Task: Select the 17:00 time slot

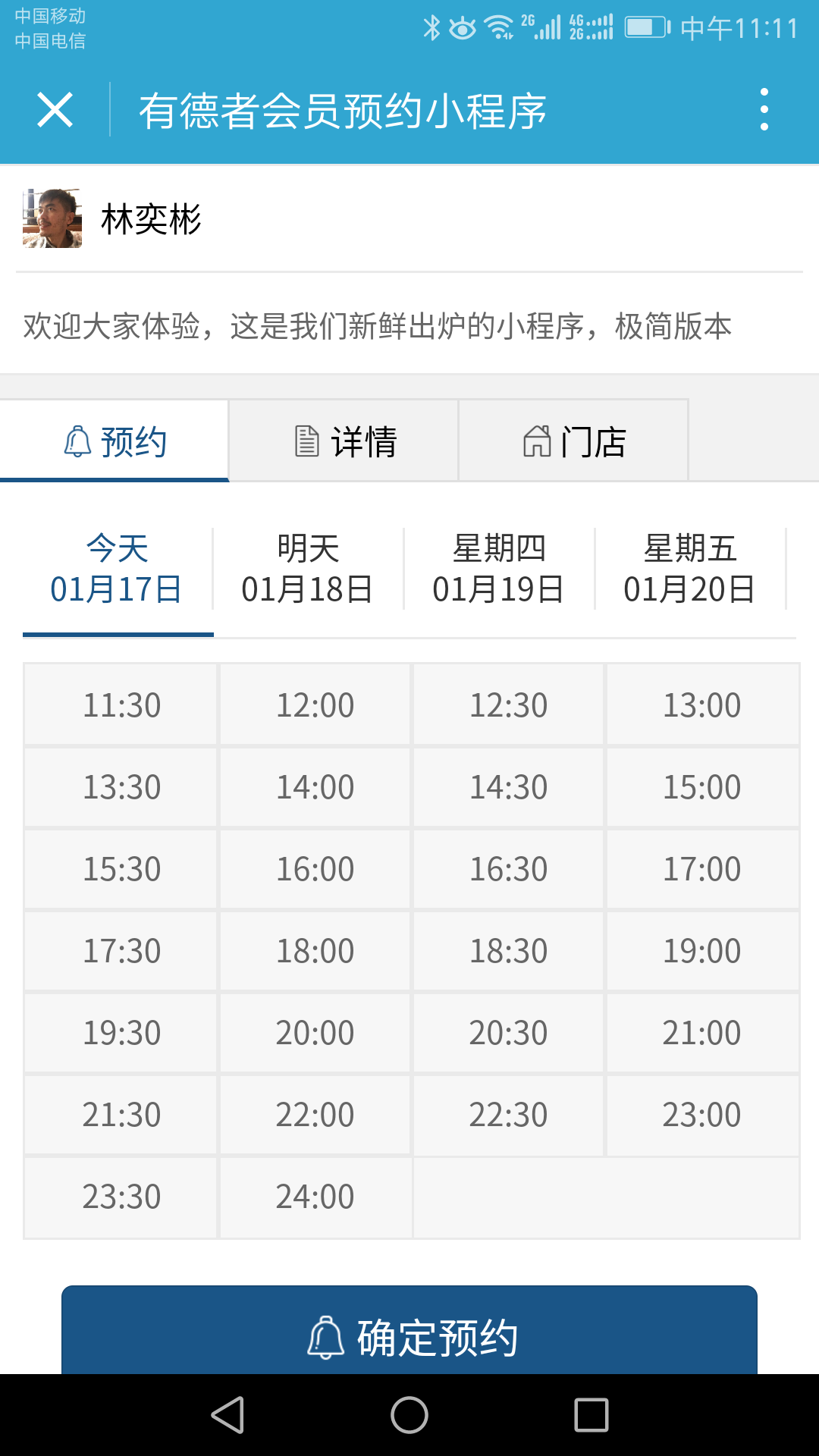Action: [x=701, y=869]
